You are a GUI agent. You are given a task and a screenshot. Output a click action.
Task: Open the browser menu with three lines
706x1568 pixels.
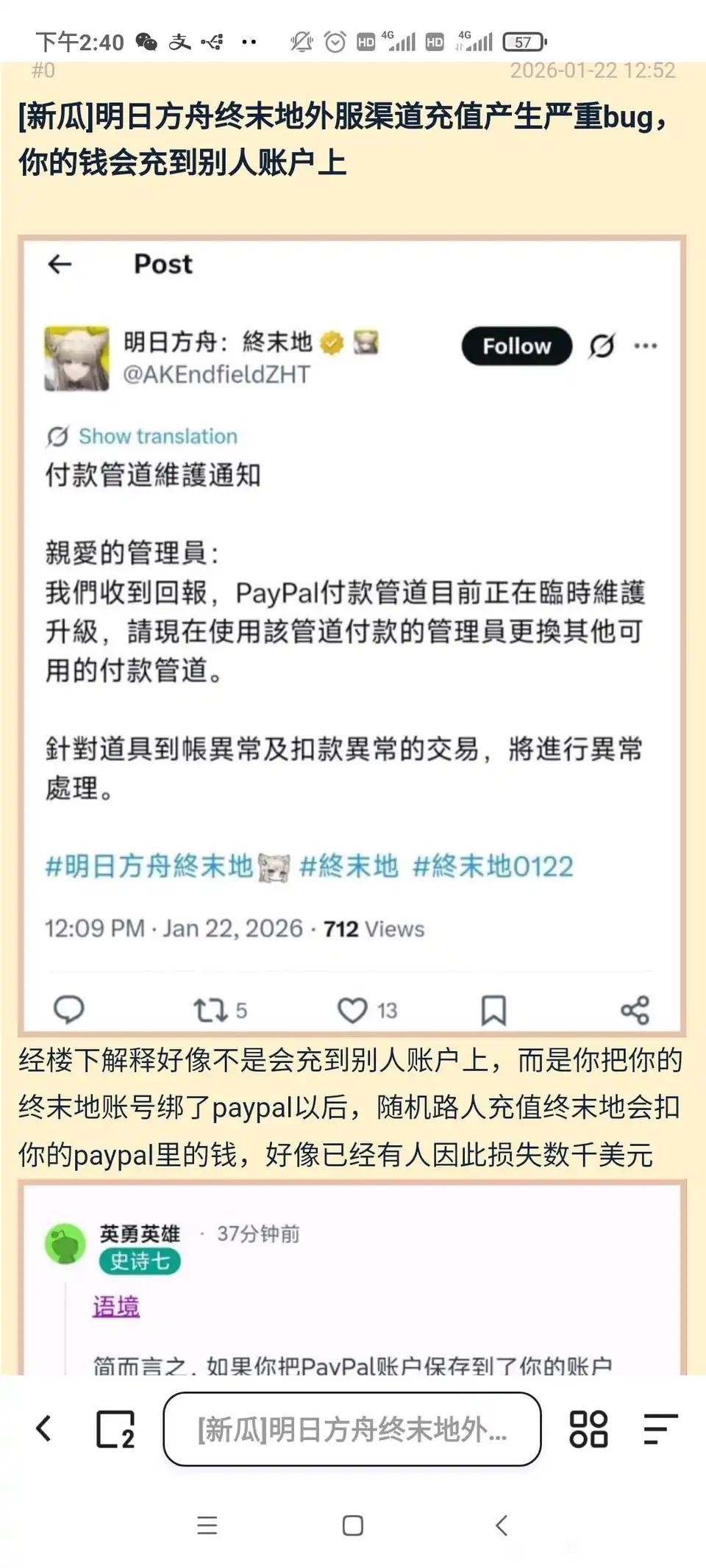[x=660, y=1429]
